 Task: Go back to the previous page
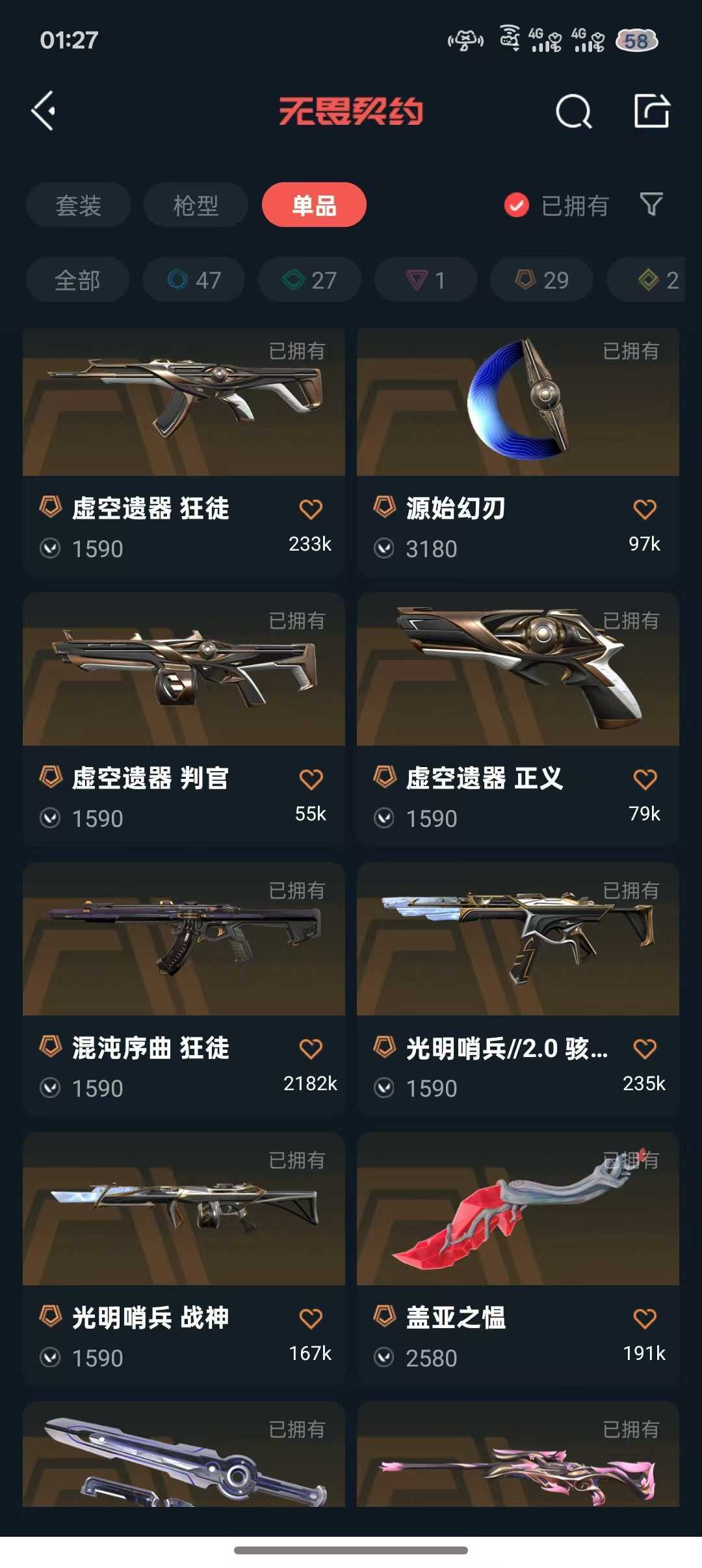point(44,111)
